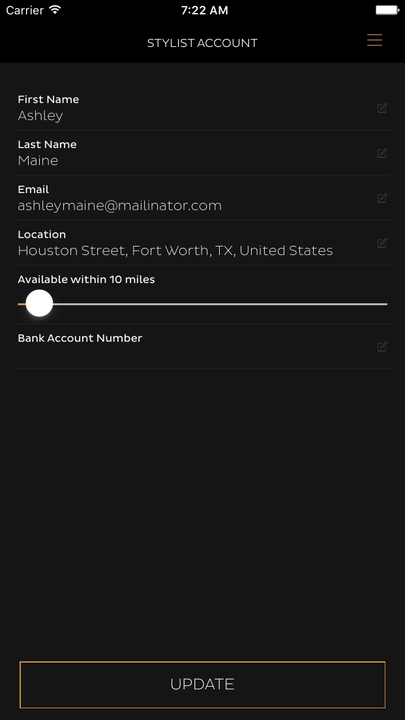Edit the First Name field
The height and width of the screenshot is (720, 405).
382,108
